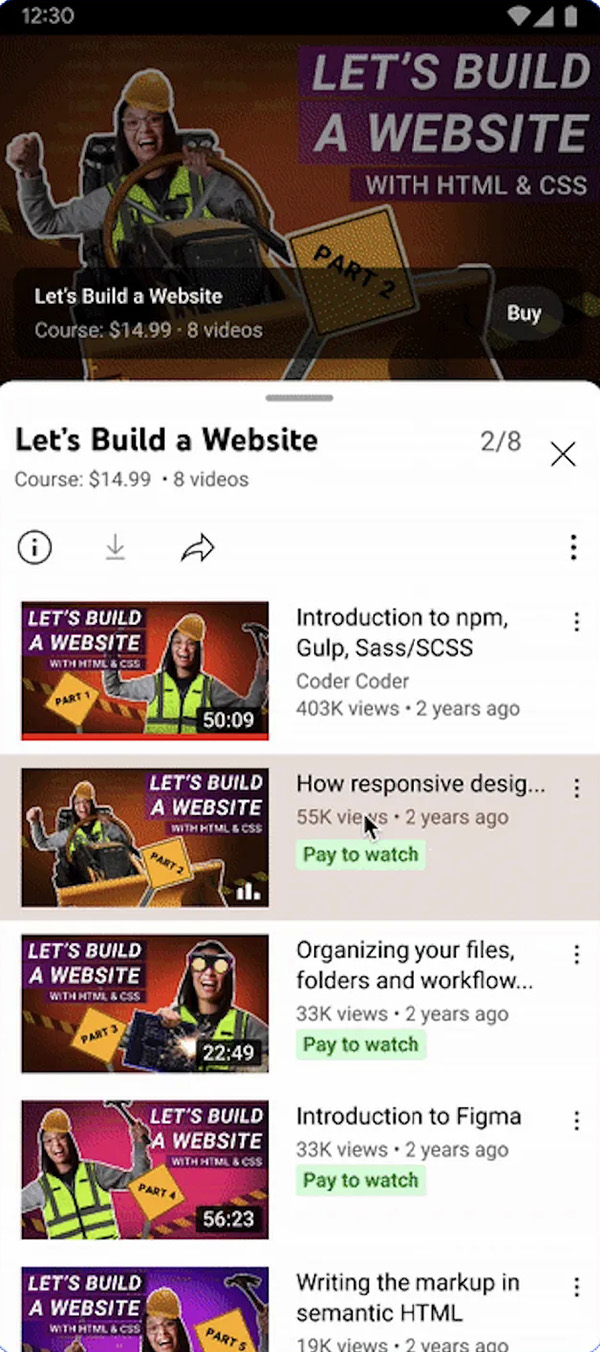Open options for Organizing your files video
The image size is (600, 1352).
[576, 954]
